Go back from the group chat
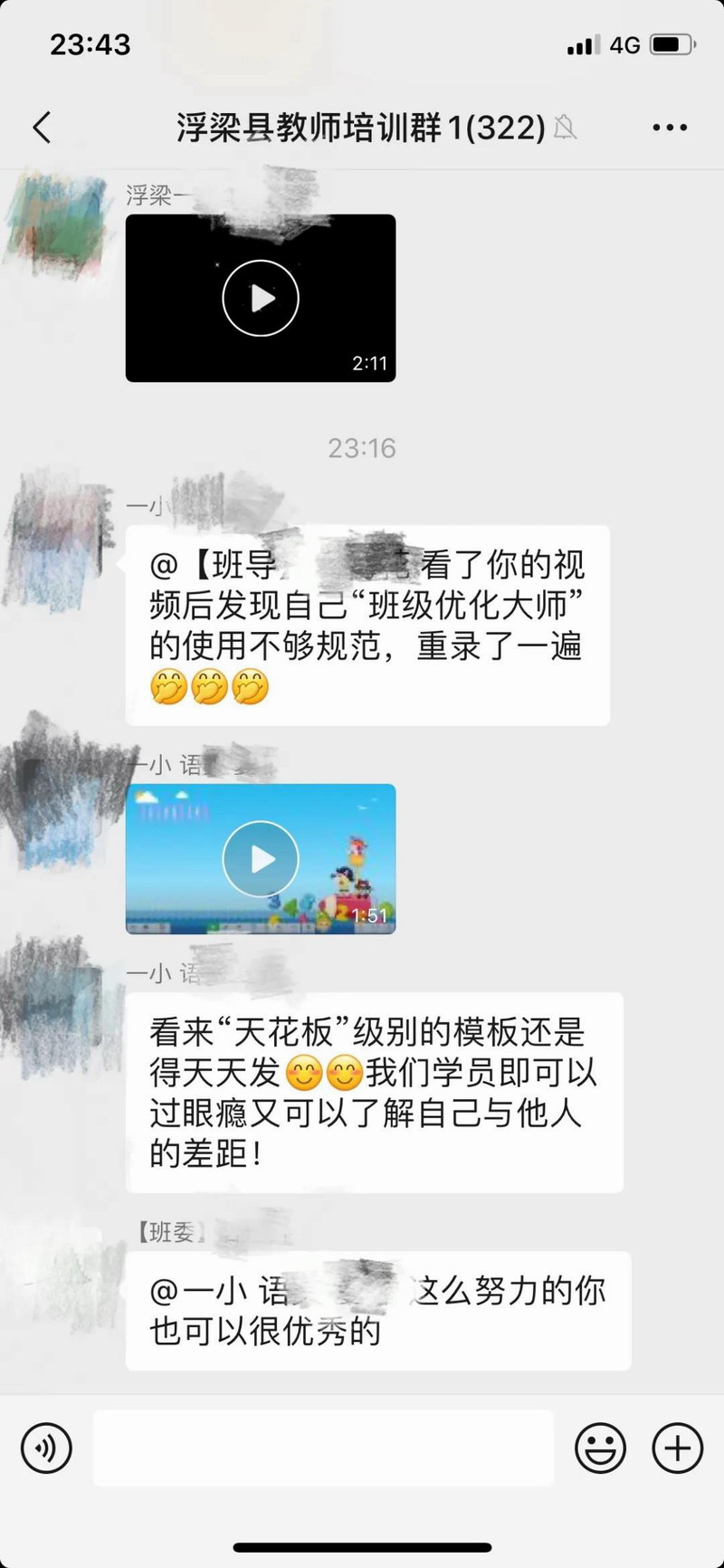 [42, 128]
